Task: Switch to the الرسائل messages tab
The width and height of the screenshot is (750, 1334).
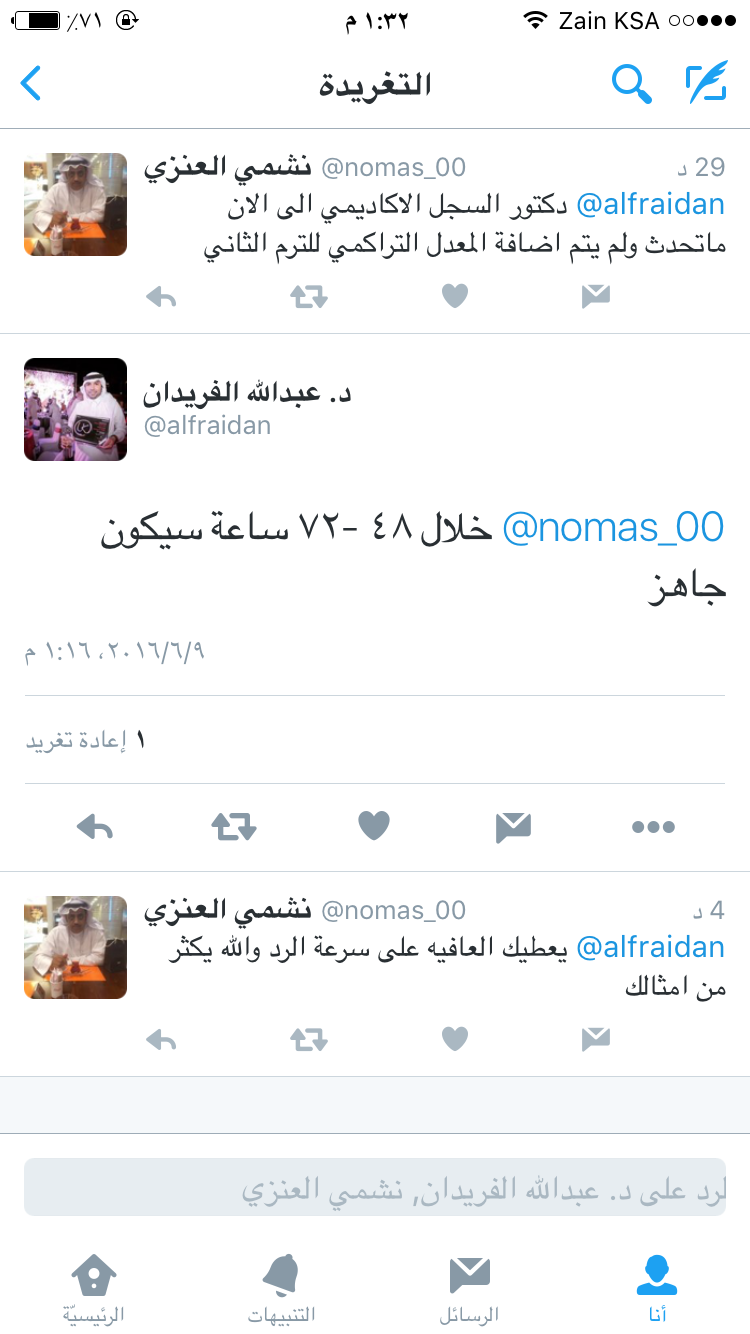Action: pyautogui.click(x=469, y=1288)
